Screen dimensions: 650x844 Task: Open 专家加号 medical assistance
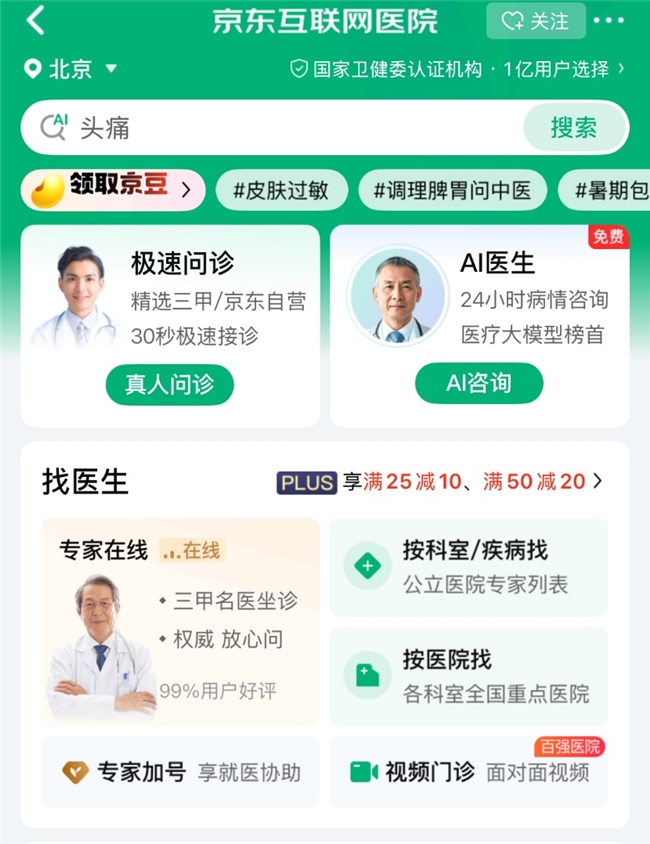point(180,772)
